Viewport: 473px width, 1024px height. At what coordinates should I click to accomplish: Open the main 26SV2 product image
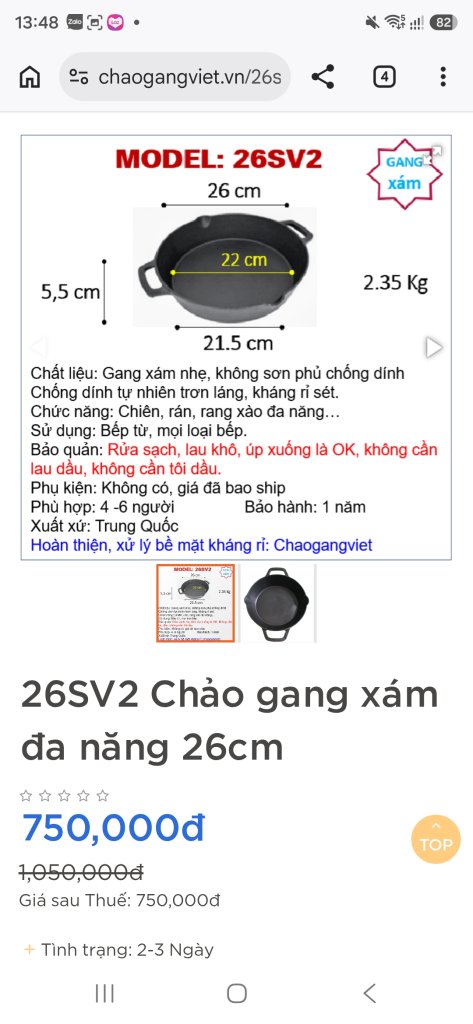236,347
